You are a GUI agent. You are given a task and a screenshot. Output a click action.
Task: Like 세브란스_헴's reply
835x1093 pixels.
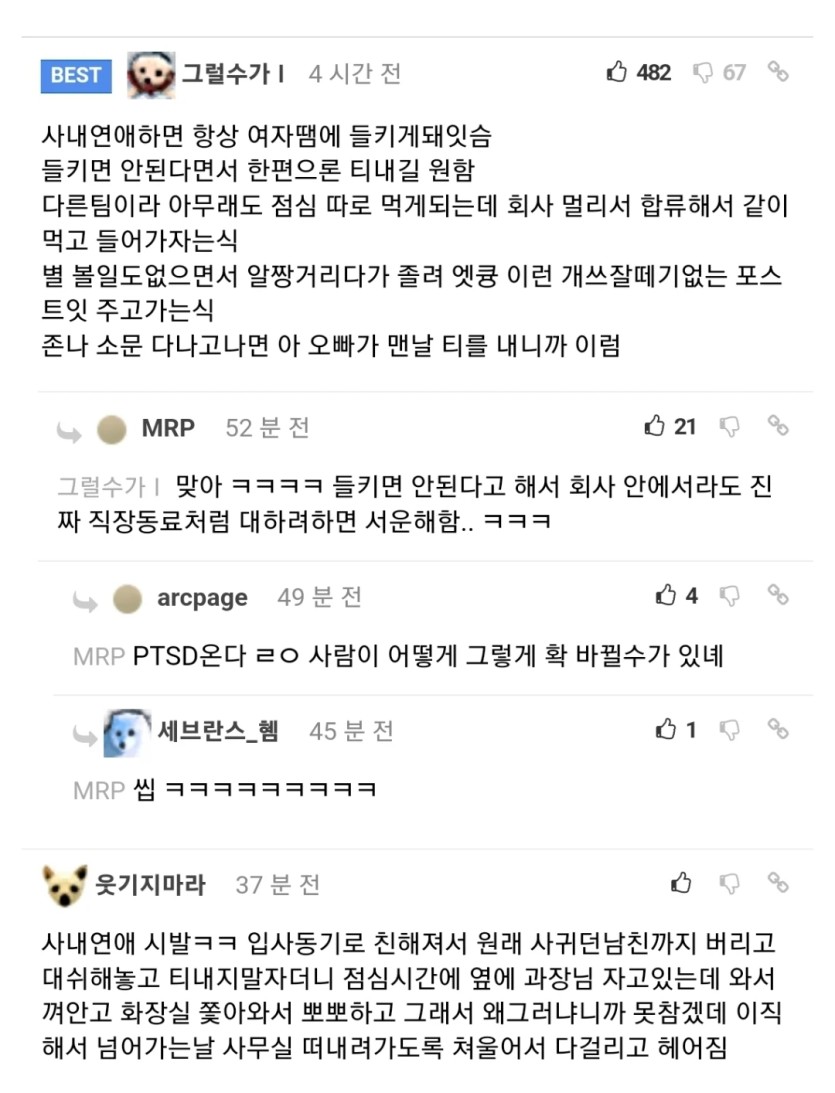tap(666, 730)
